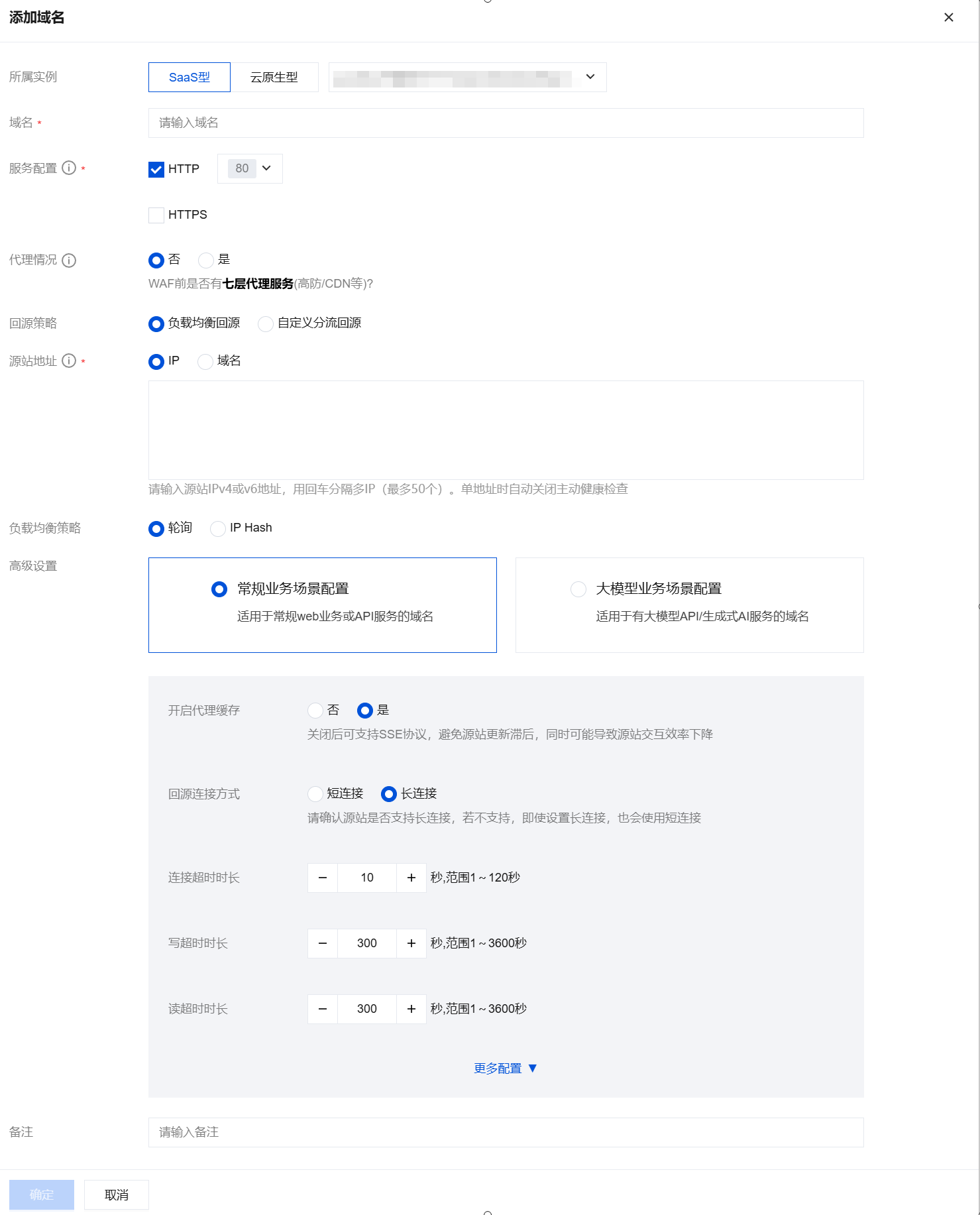Screen dimensions: 980x1215
Task: Enable the HTTPS checkbox
Action: tap(156, 215)
